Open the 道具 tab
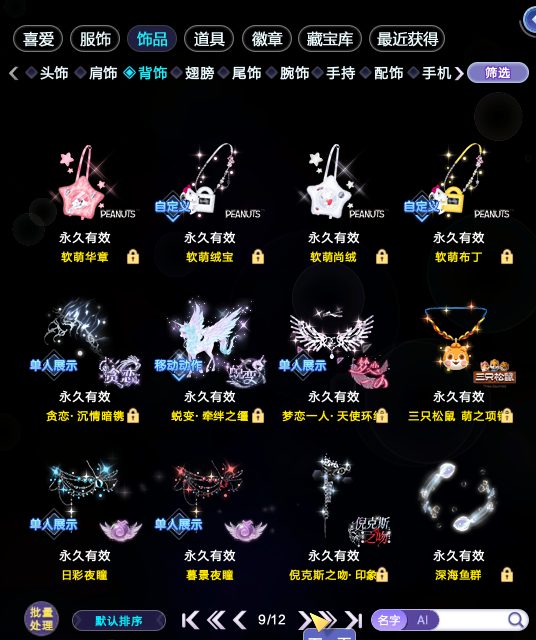Image resolution: width=536 pixels, height=640 pixels. 209,39
